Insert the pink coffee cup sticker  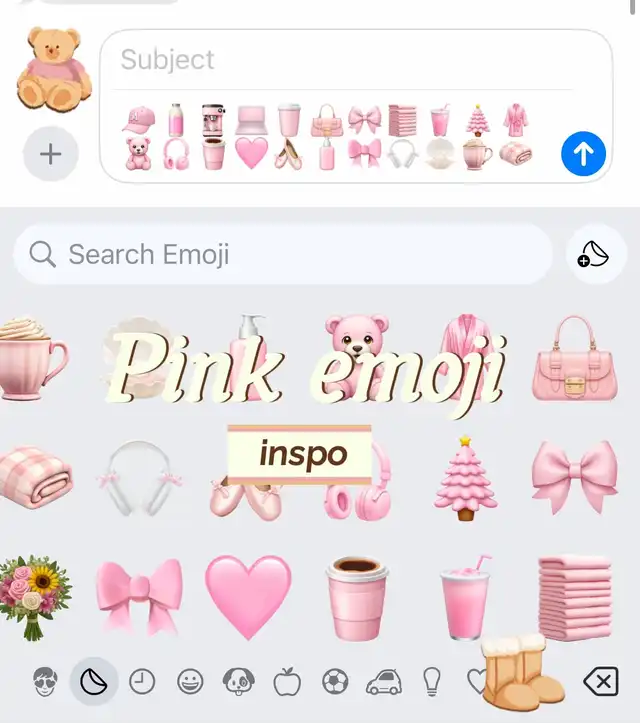[x=356, y=598]
